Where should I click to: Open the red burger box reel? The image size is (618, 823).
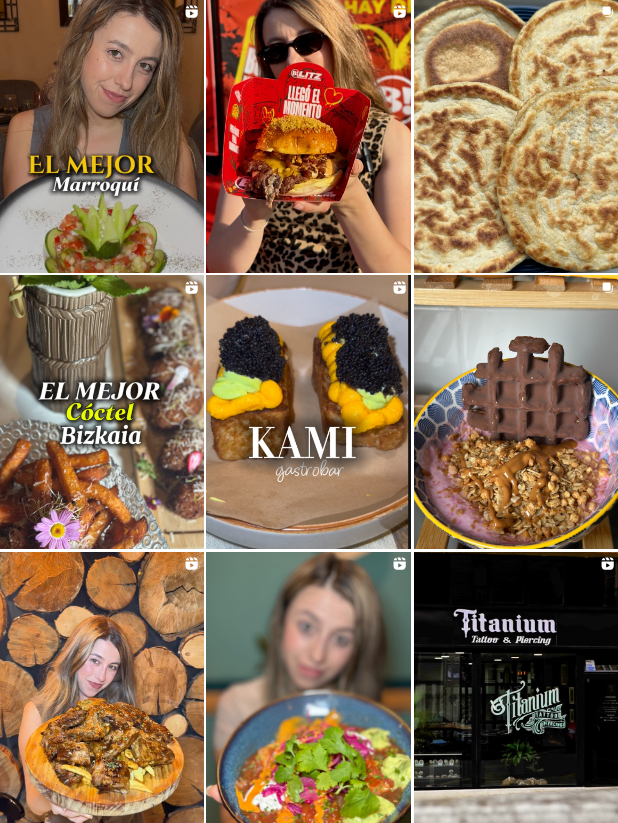pos(308,136)
